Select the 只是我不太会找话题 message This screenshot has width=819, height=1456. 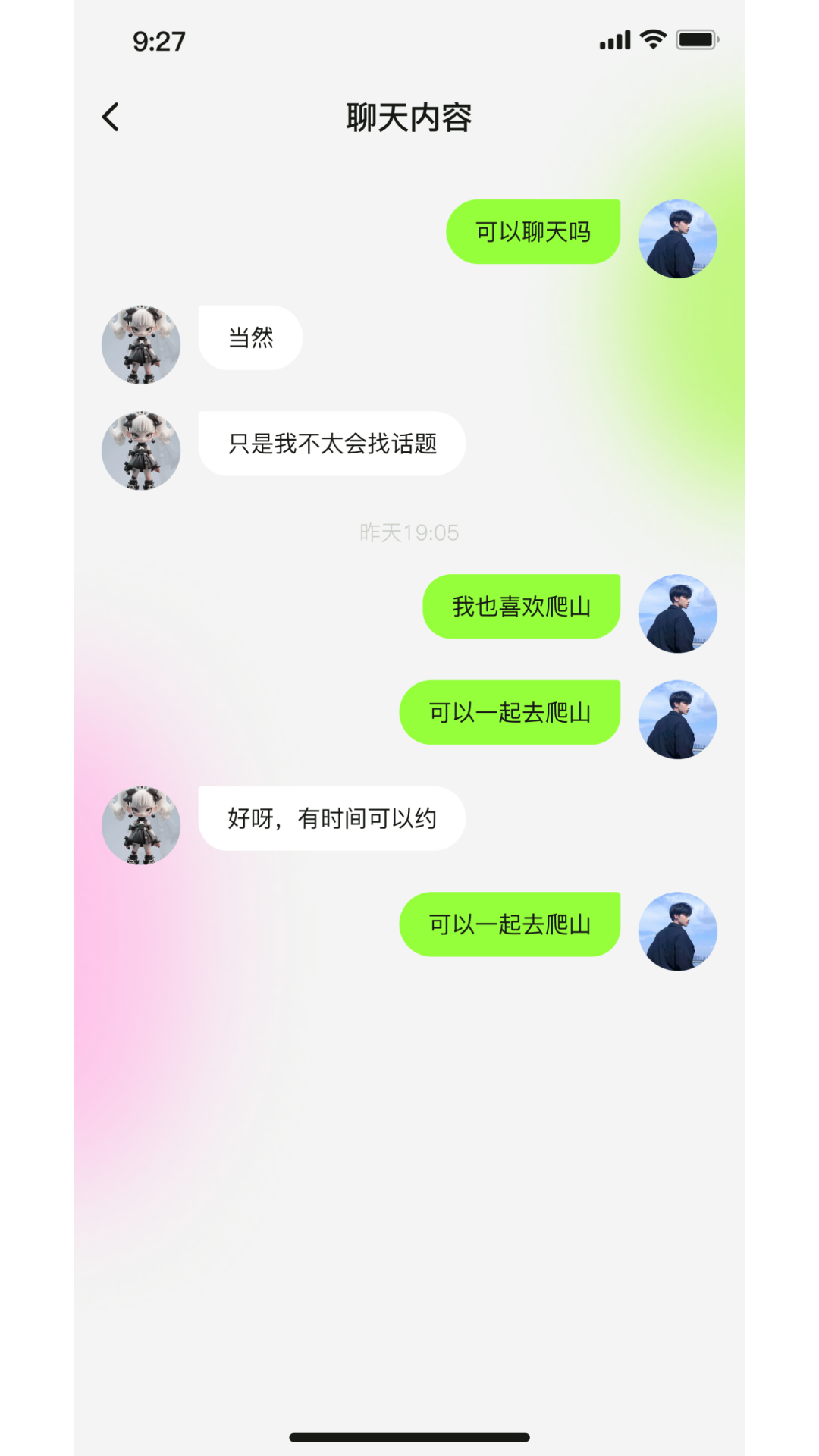[331, 444]
